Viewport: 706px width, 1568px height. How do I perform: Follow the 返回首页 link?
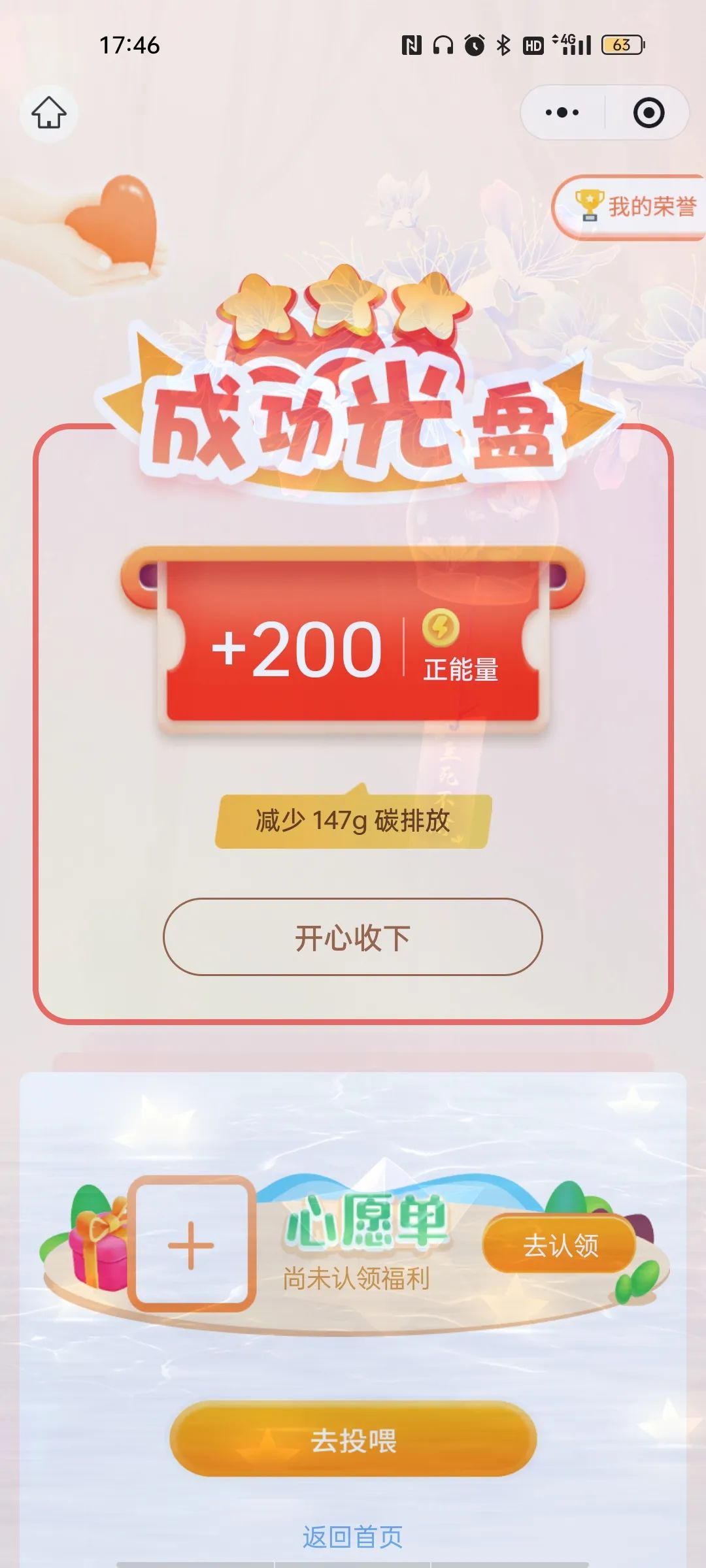coord(352,1537)
